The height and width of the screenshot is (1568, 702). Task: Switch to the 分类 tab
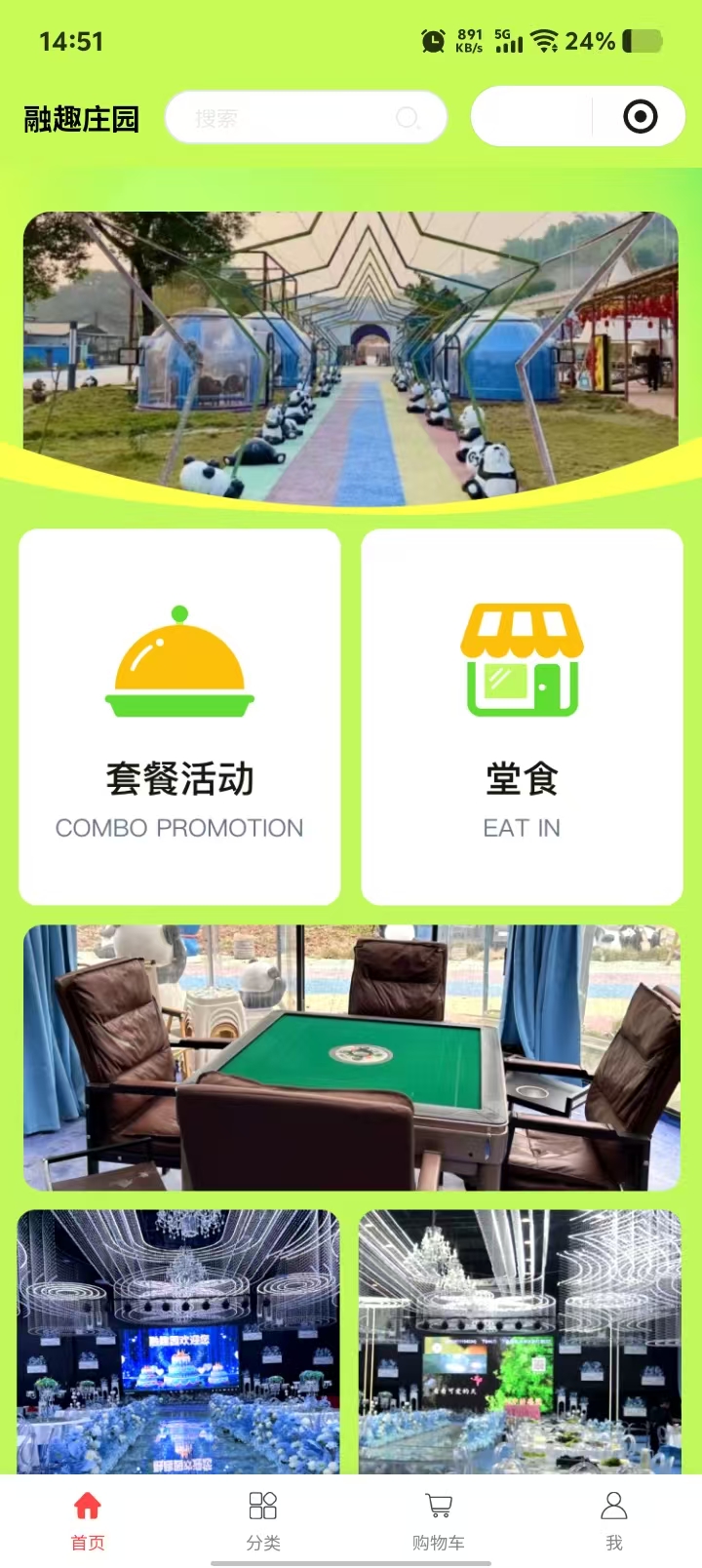point(263,1519)
